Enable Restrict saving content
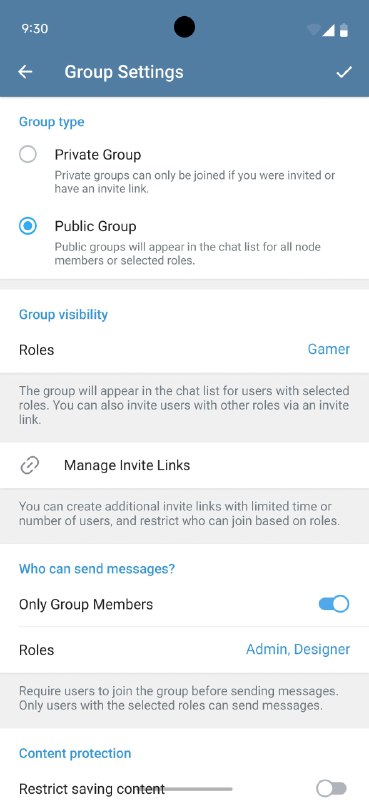Screen dimensions: 369x800 point(332,788)
